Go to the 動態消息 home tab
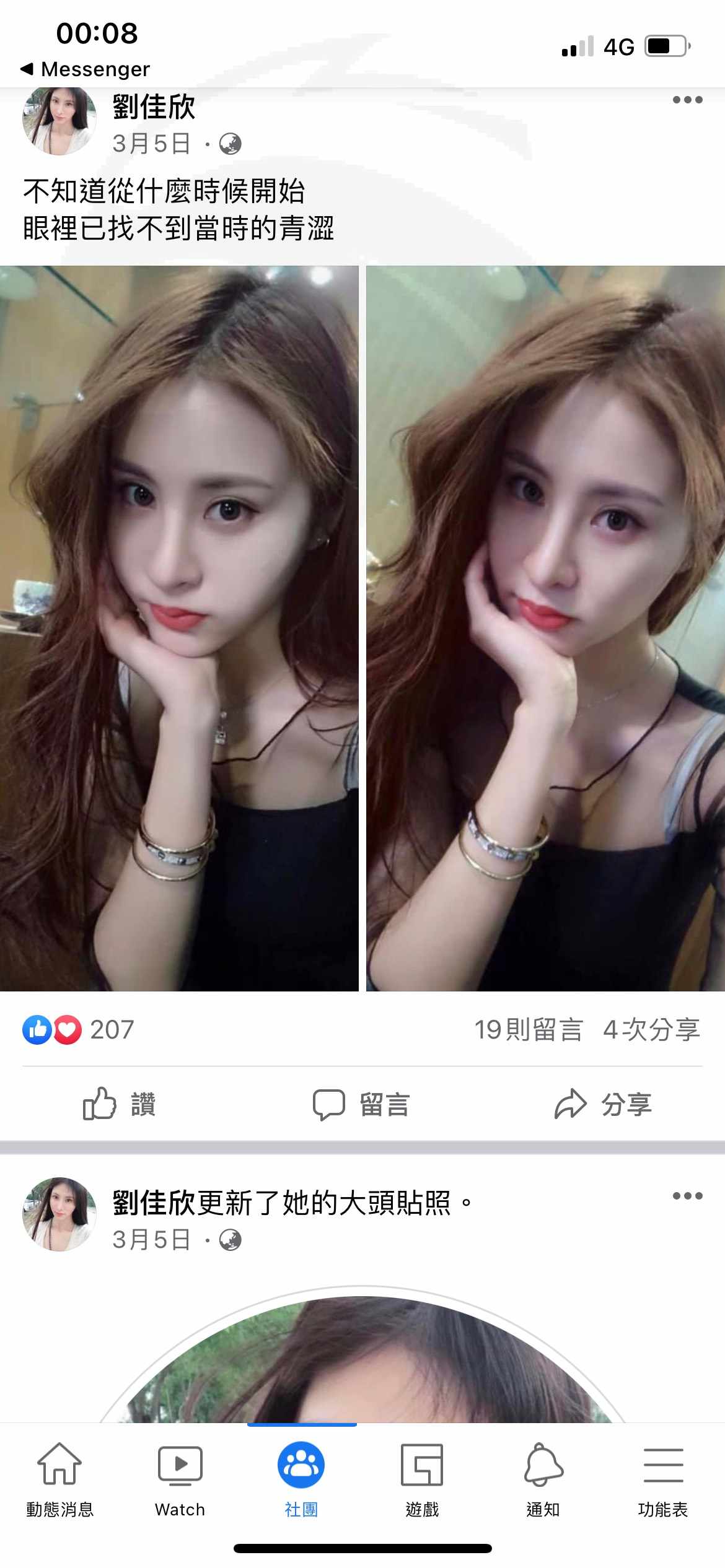The width and height of the screenshot is (725, 1568). point(60,1479)
